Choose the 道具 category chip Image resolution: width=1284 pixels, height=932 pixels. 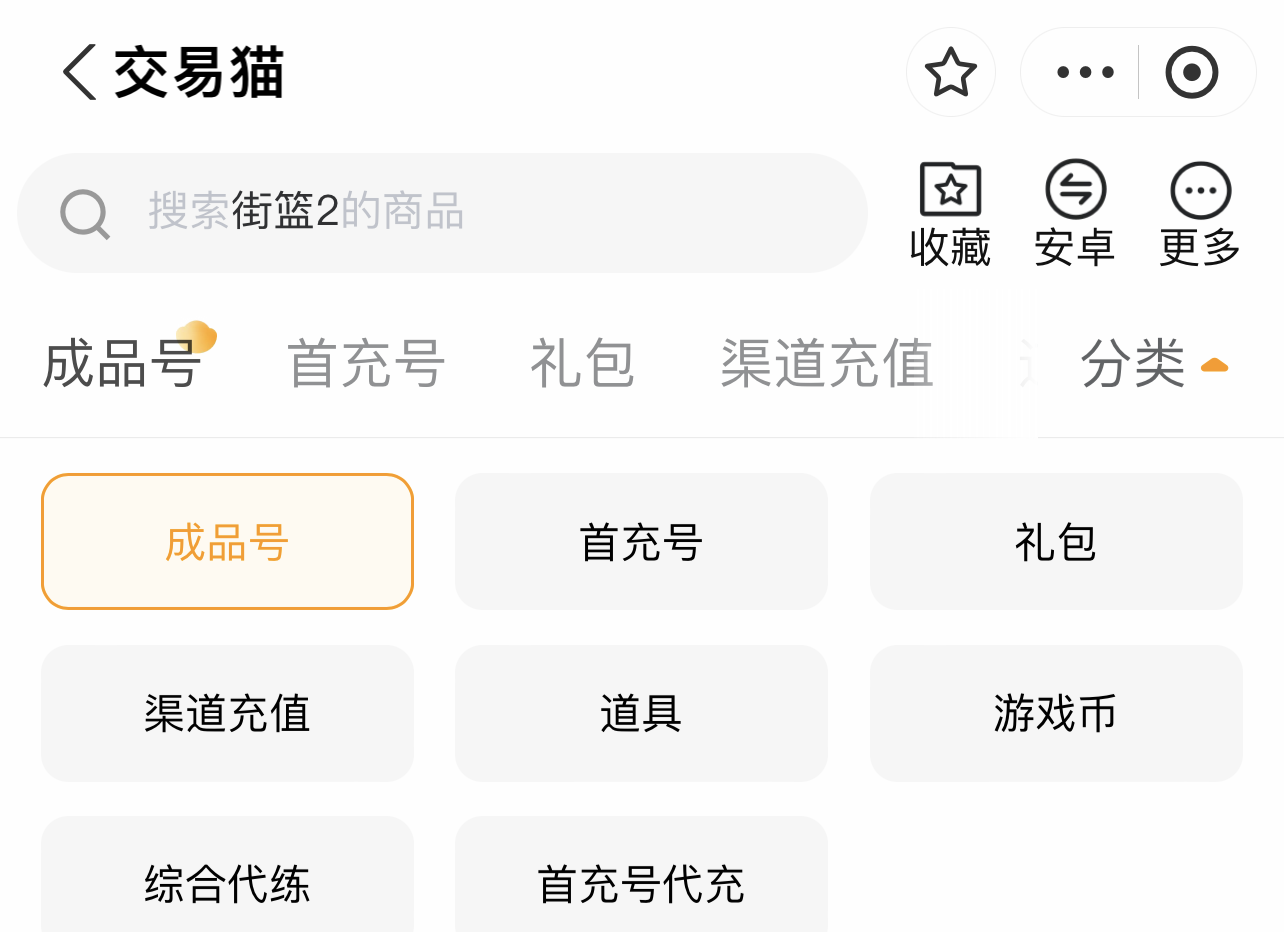coord(641,713)
